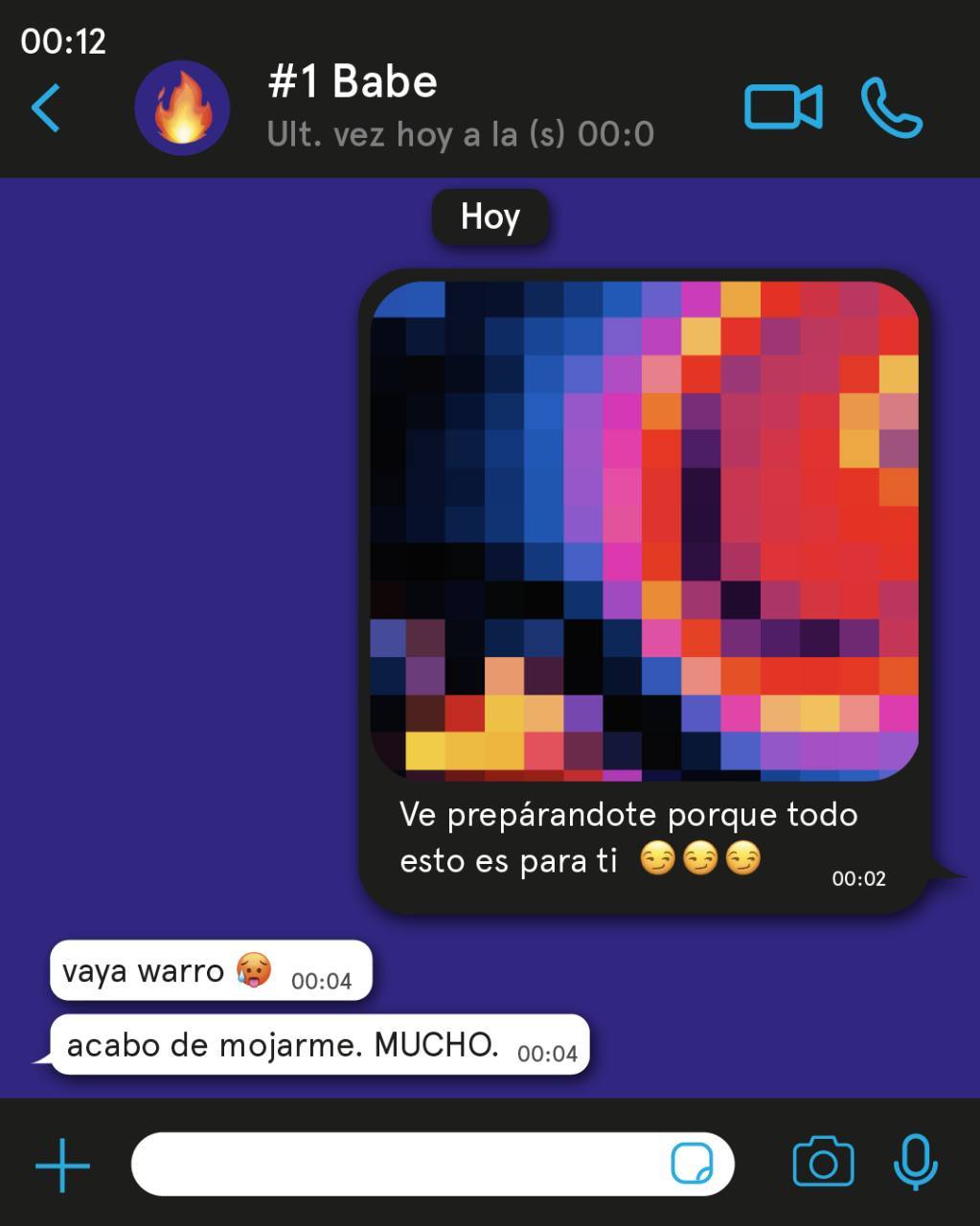The image size is (980, 1226).
Task: Open the sticker picker in the message box
Action: pyautogui.click(x=691, y=1164)
